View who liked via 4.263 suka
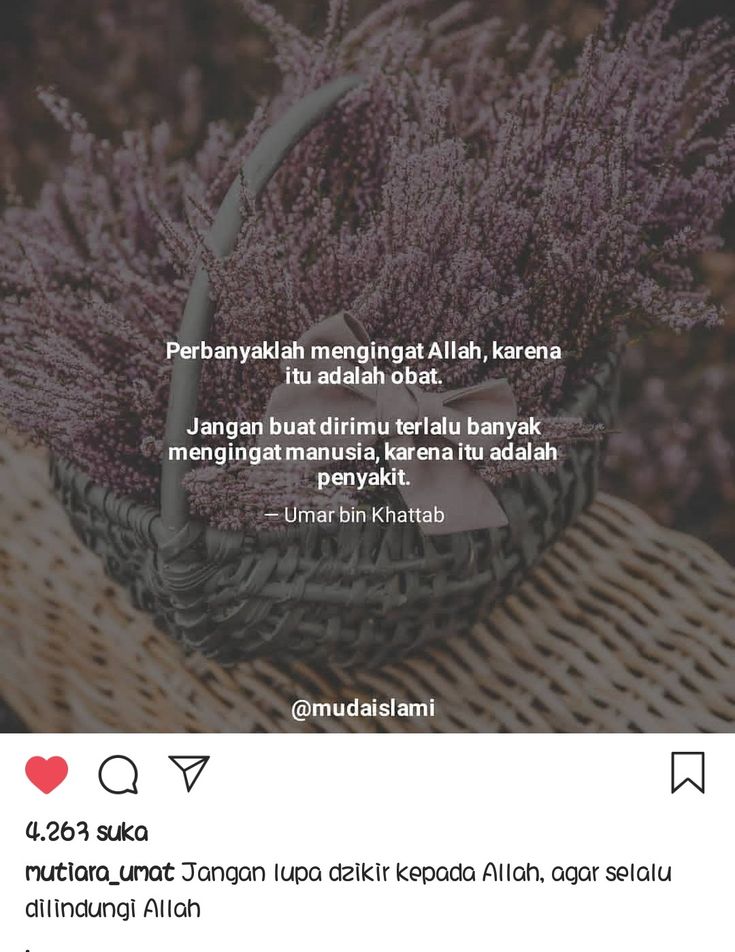Viewport: 735px width, 952px height. (x=86, y=832)
